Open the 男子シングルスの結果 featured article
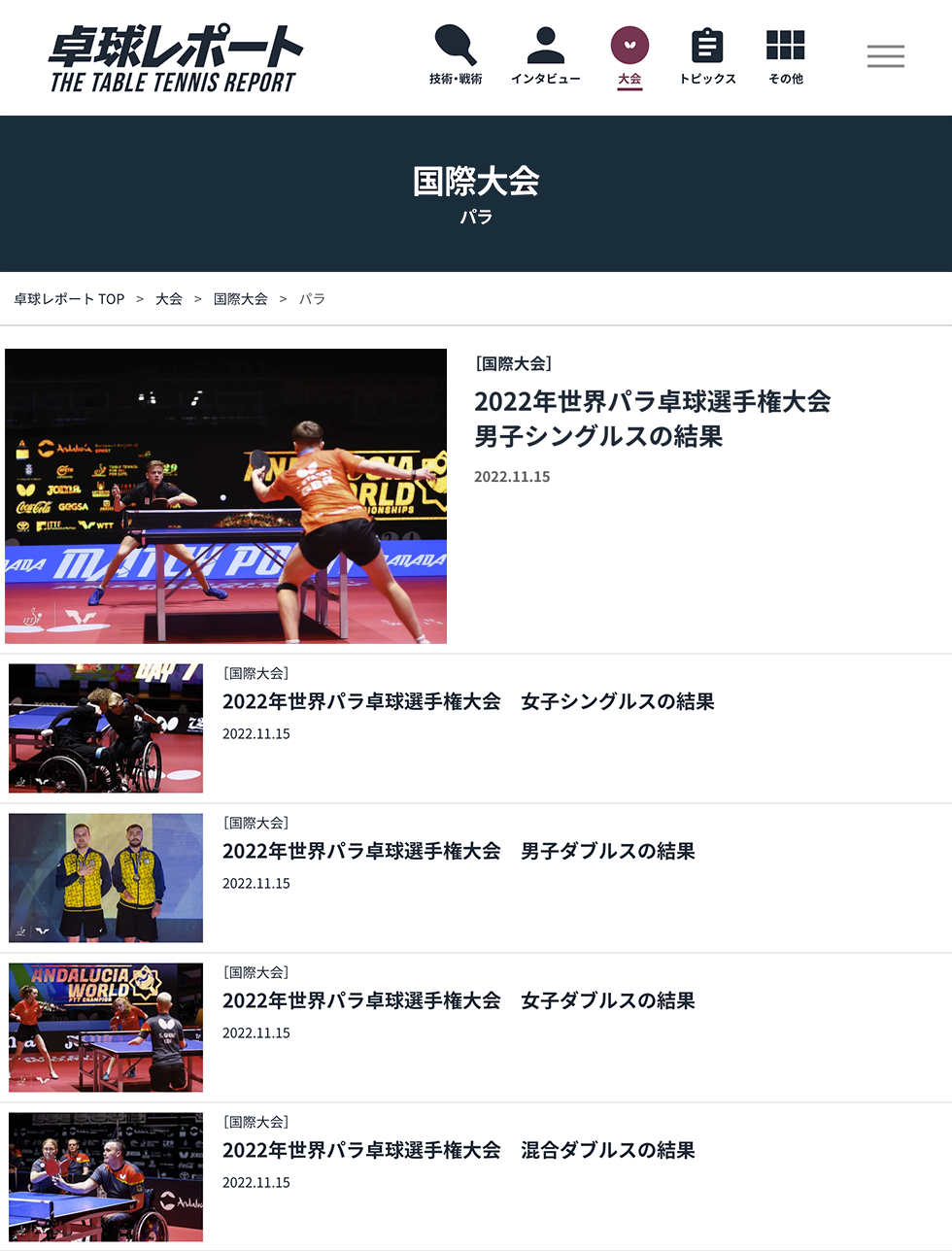Viewport: 952px width, 1251px height. [652, 419]
